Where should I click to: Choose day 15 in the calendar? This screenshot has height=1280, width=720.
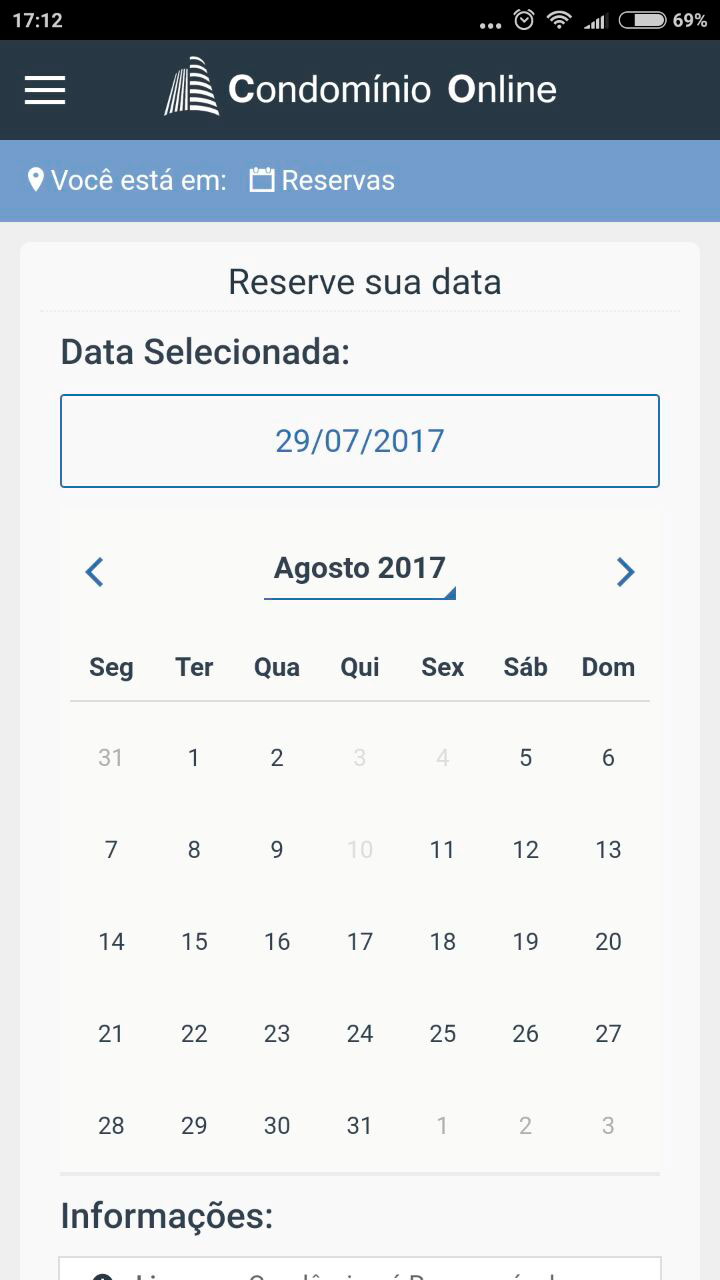click(x=194, y=942)
